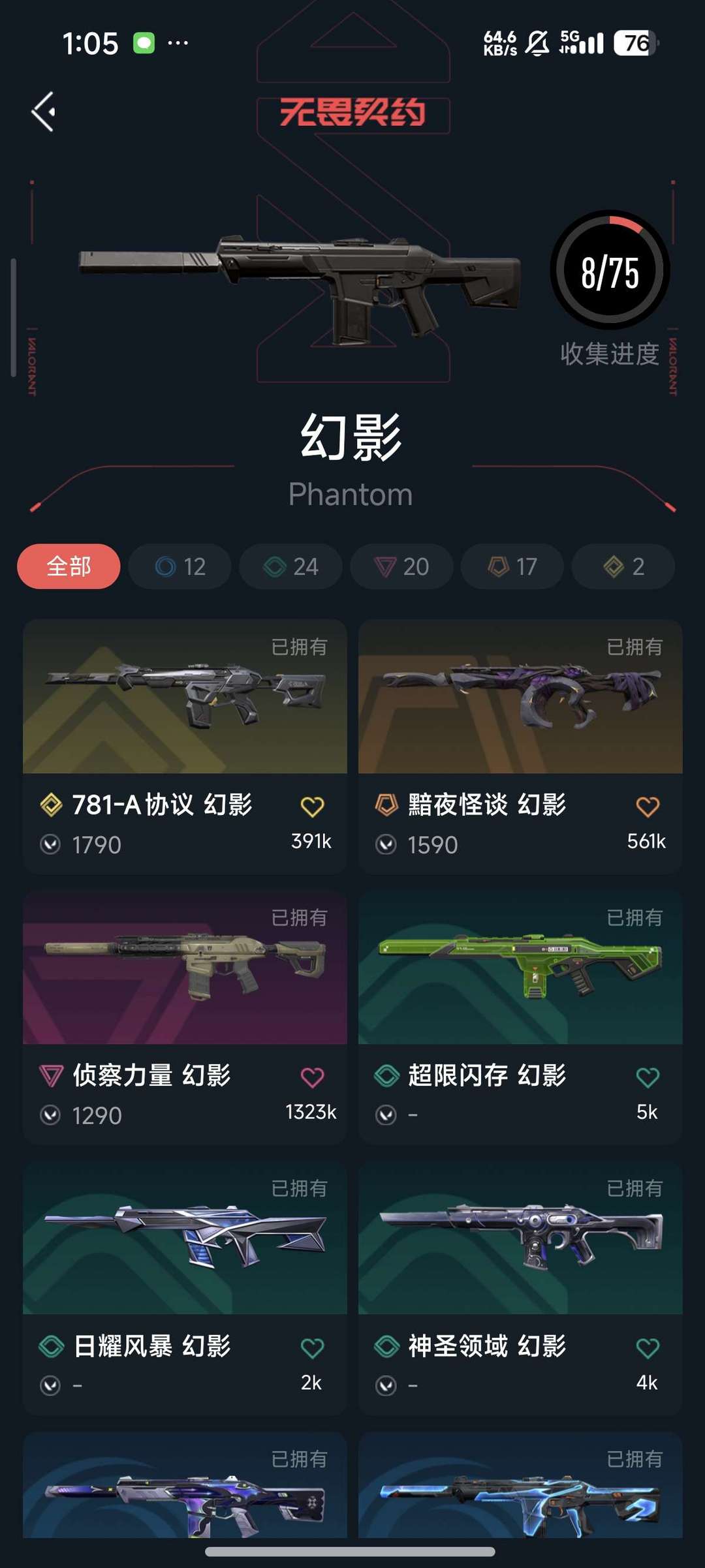This screenshot has height=1568, width=705.
Task: Favorite the 超限闪存 幻影 skin
Action: pos(648,1077)
